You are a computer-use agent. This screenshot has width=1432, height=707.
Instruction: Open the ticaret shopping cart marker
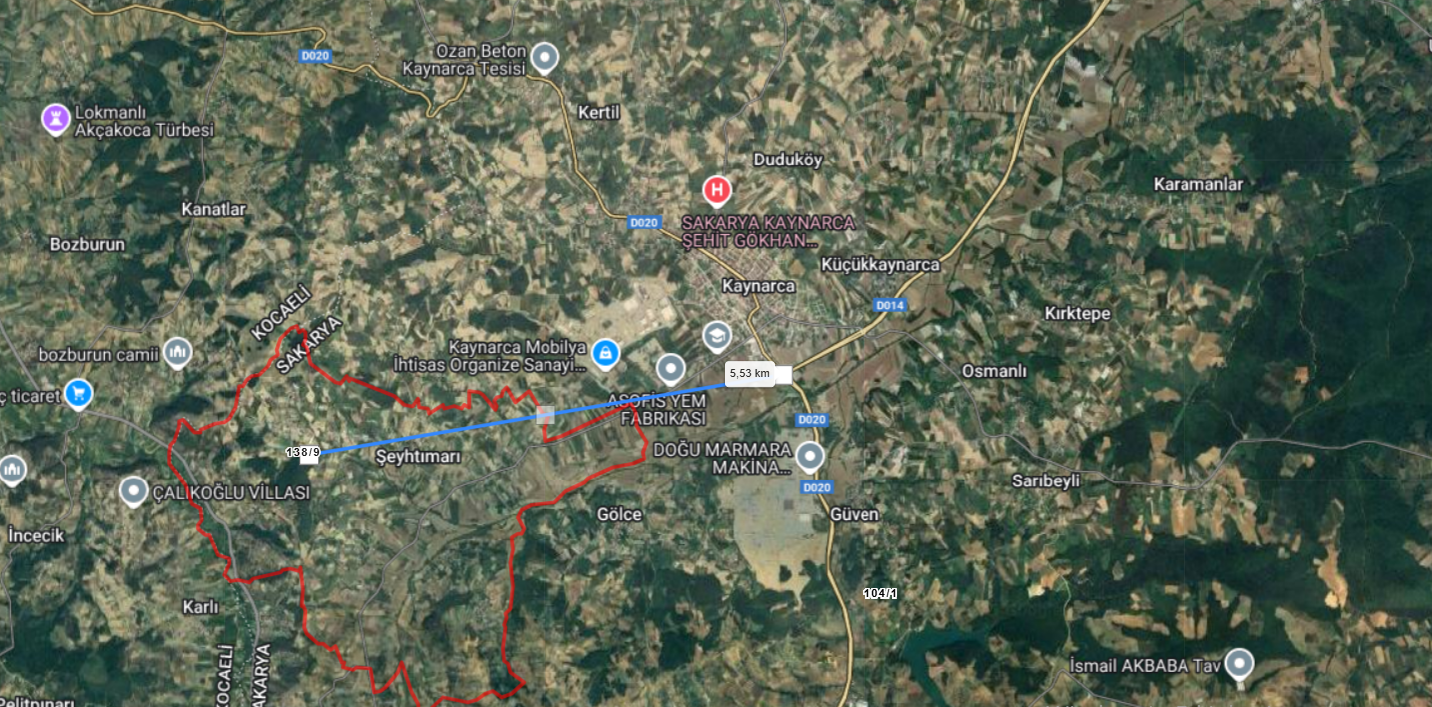coord(78,394)
